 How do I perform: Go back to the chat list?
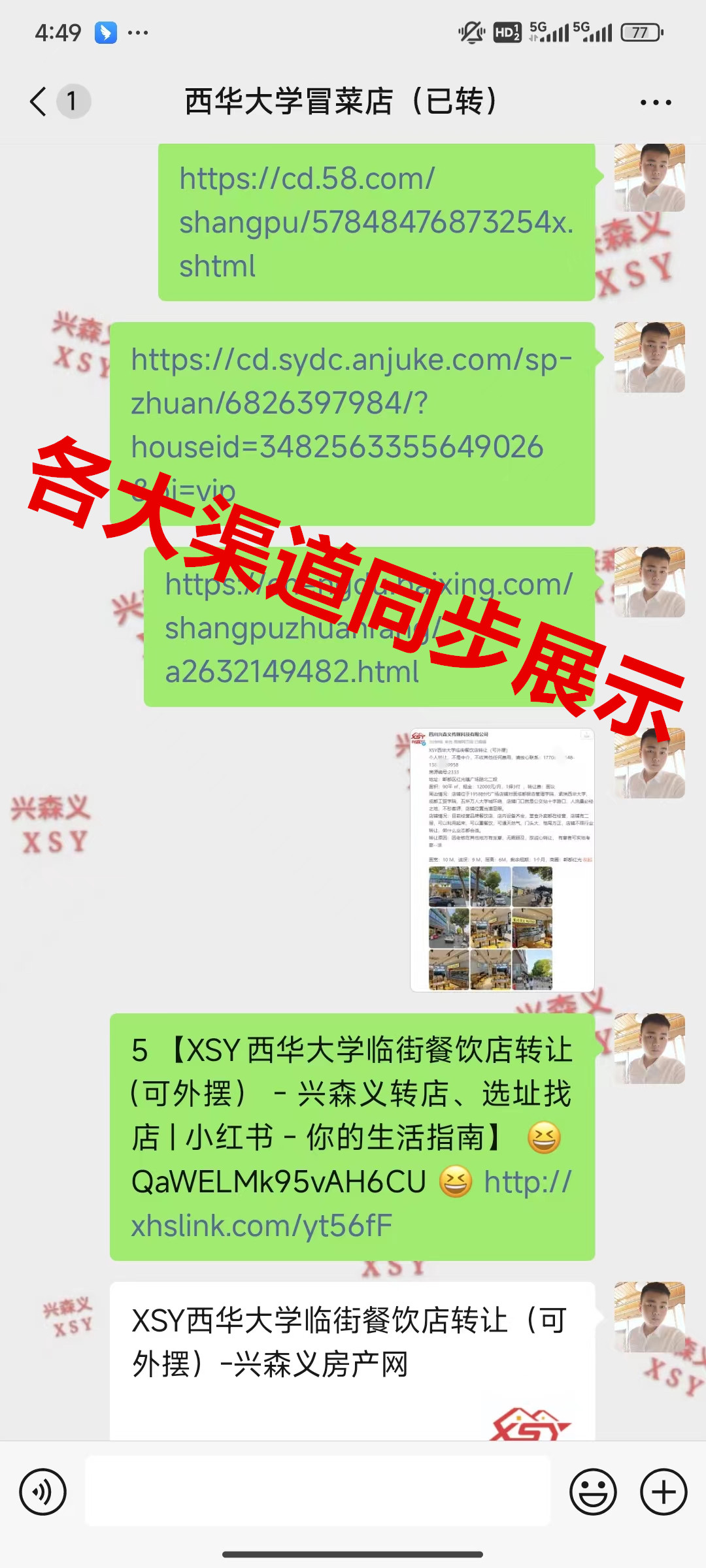[39, 102]
